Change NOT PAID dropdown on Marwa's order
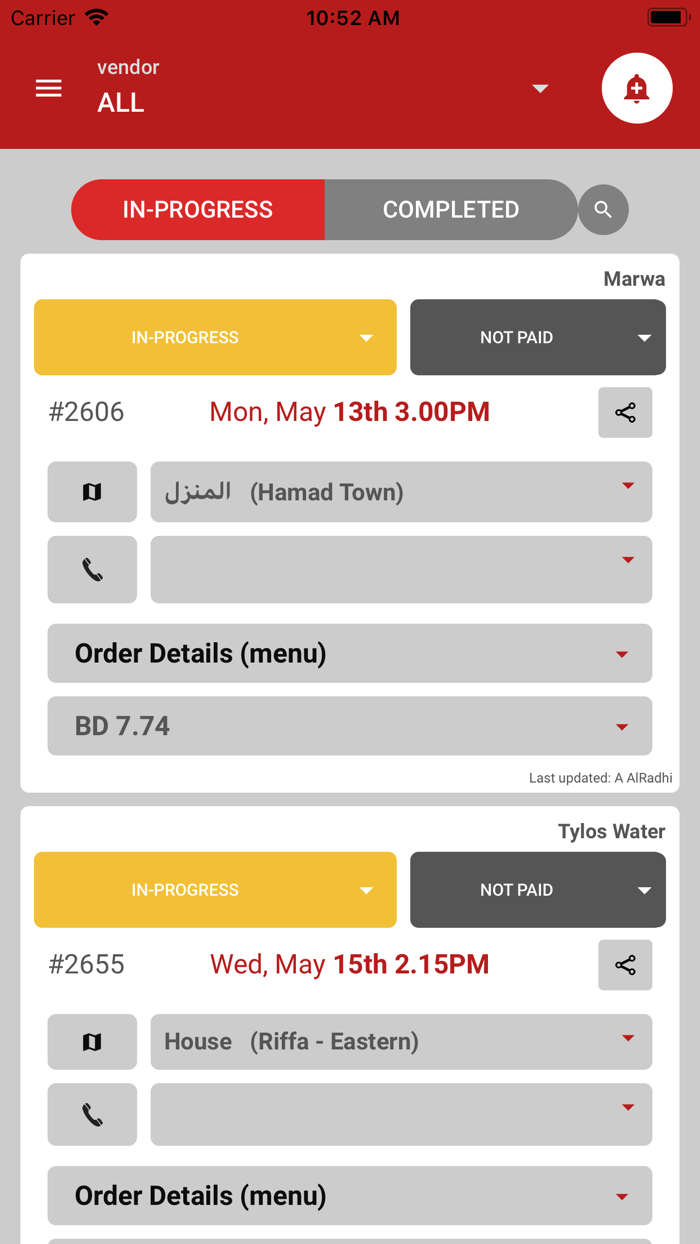 [x=537, y=338]
